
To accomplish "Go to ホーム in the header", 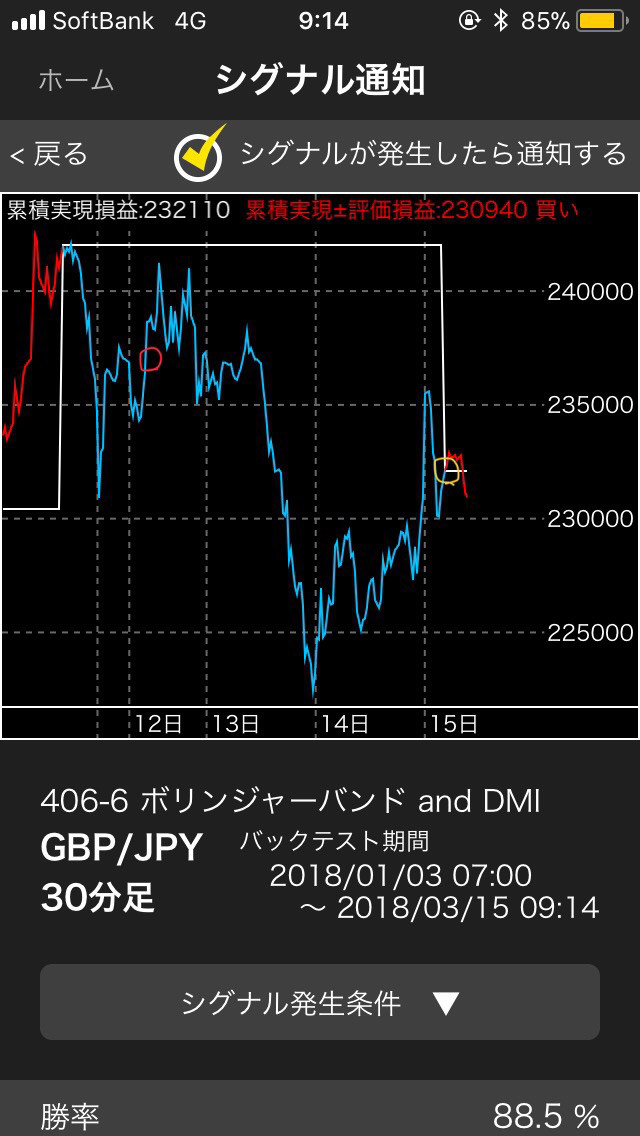I will pyautogui.click(x=76, y=80).
